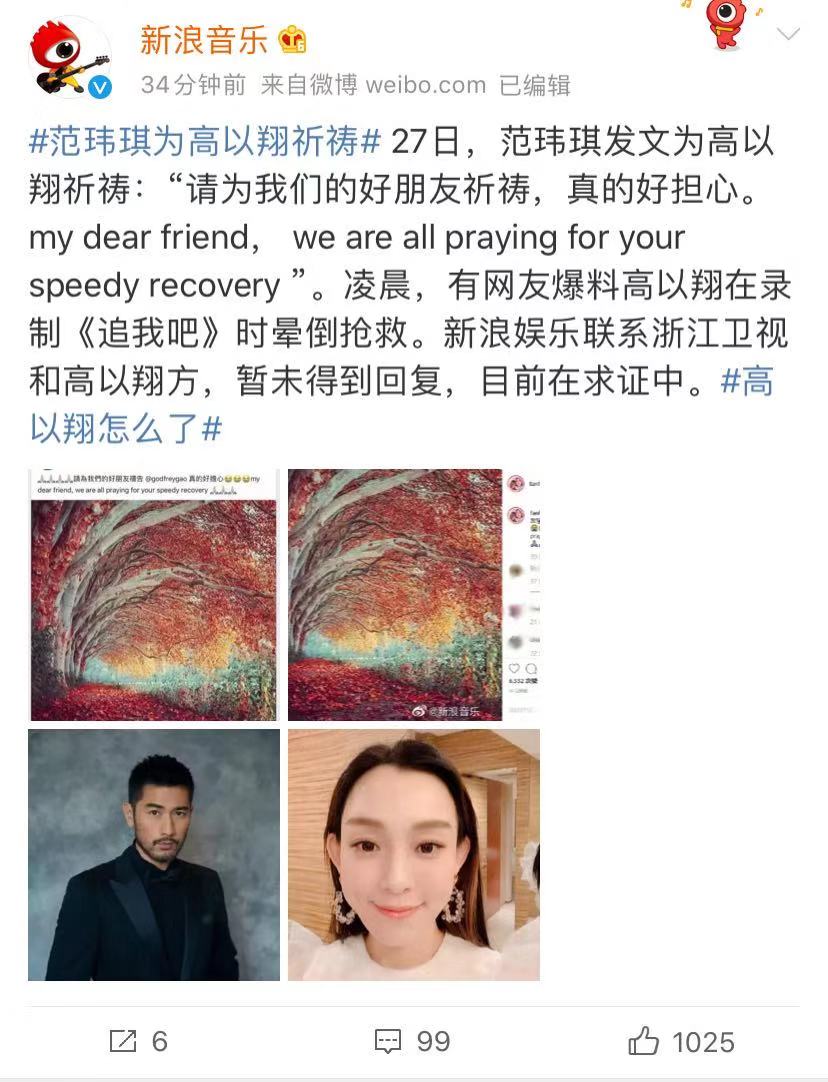Expand the post options chevron

point(788,35)
